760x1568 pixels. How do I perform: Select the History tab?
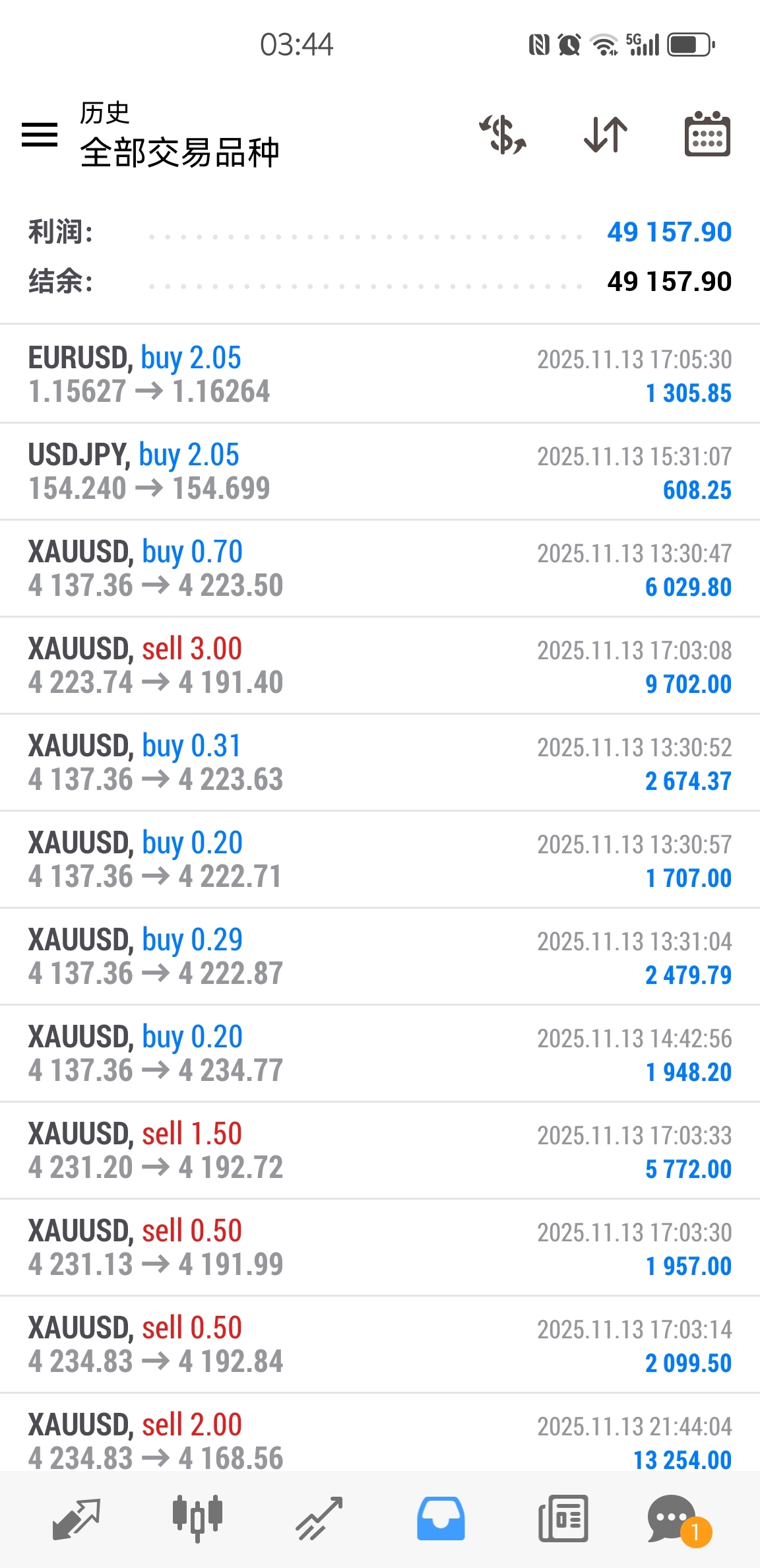pyautogui.click(x=441, y=1518)
